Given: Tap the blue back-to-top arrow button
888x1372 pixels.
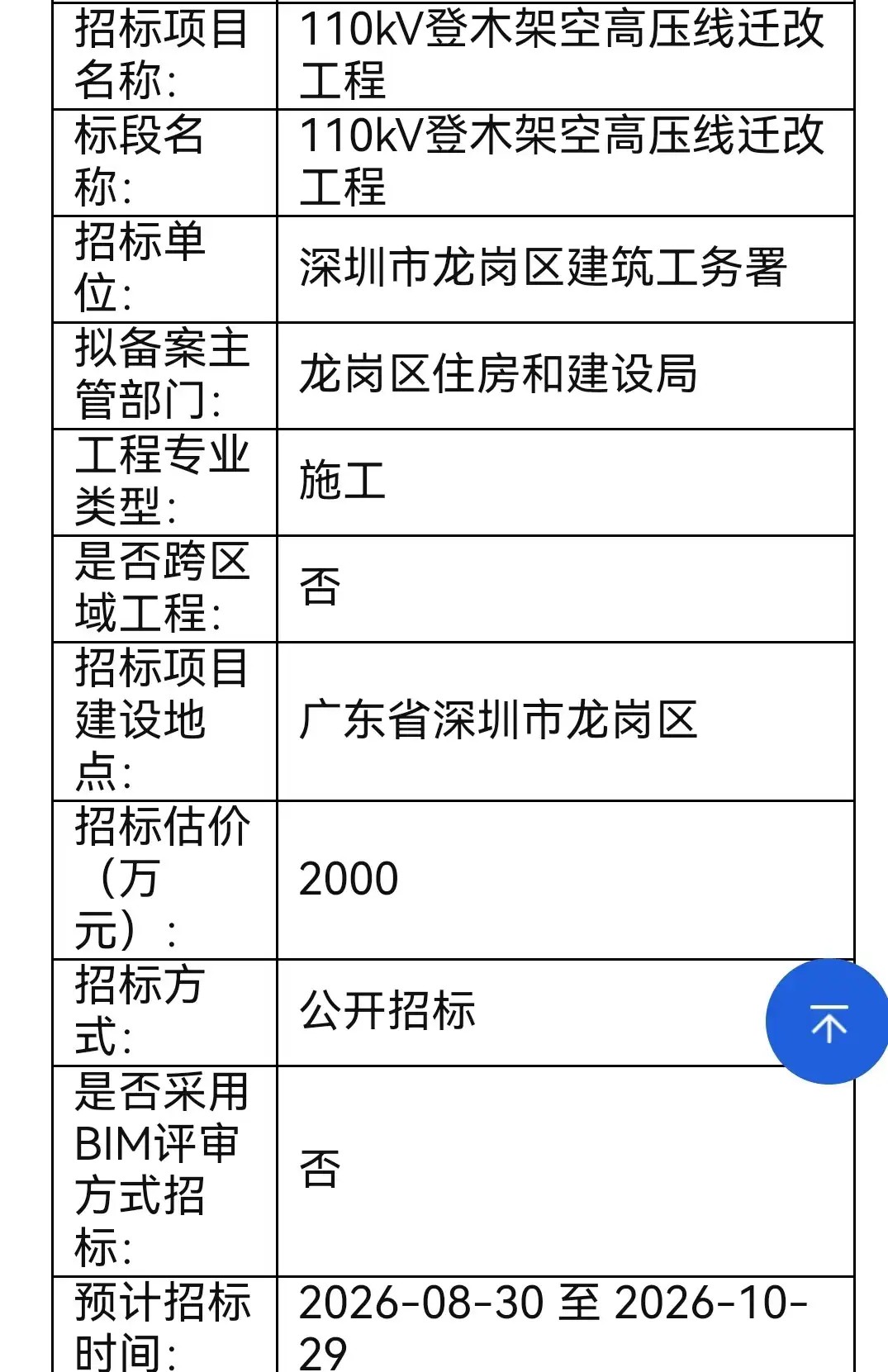Looking at the screenshot, I should [x=828, y=1022].
